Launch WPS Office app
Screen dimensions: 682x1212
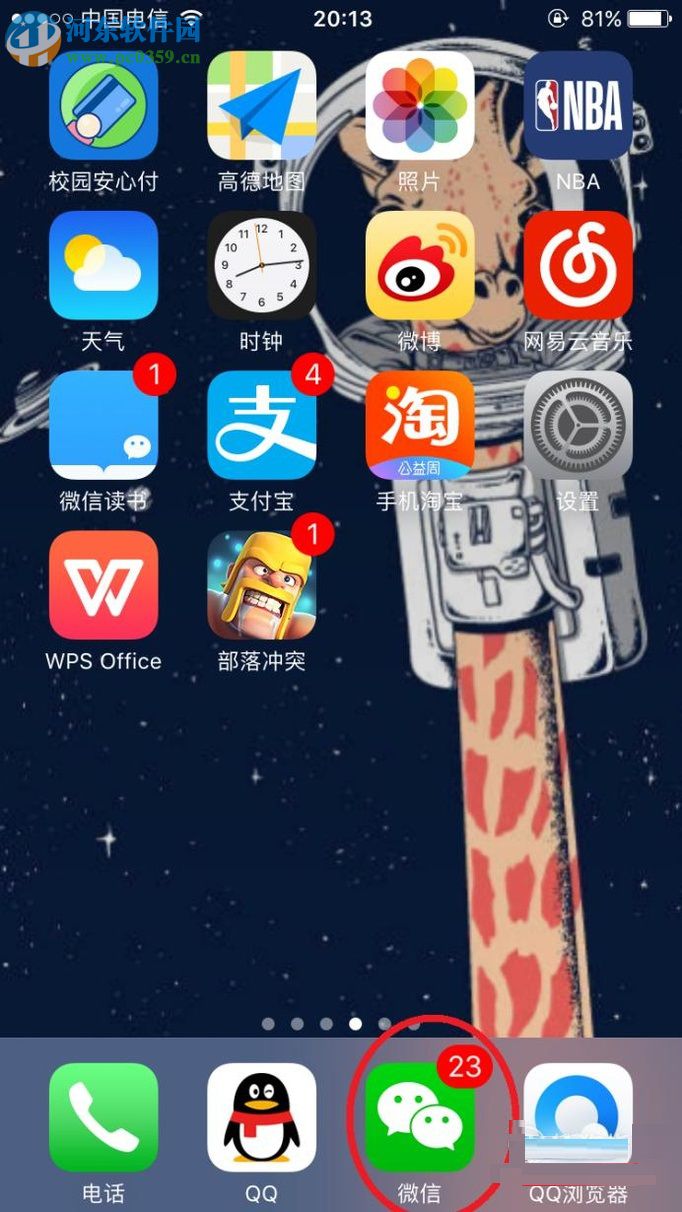[103, 585]
